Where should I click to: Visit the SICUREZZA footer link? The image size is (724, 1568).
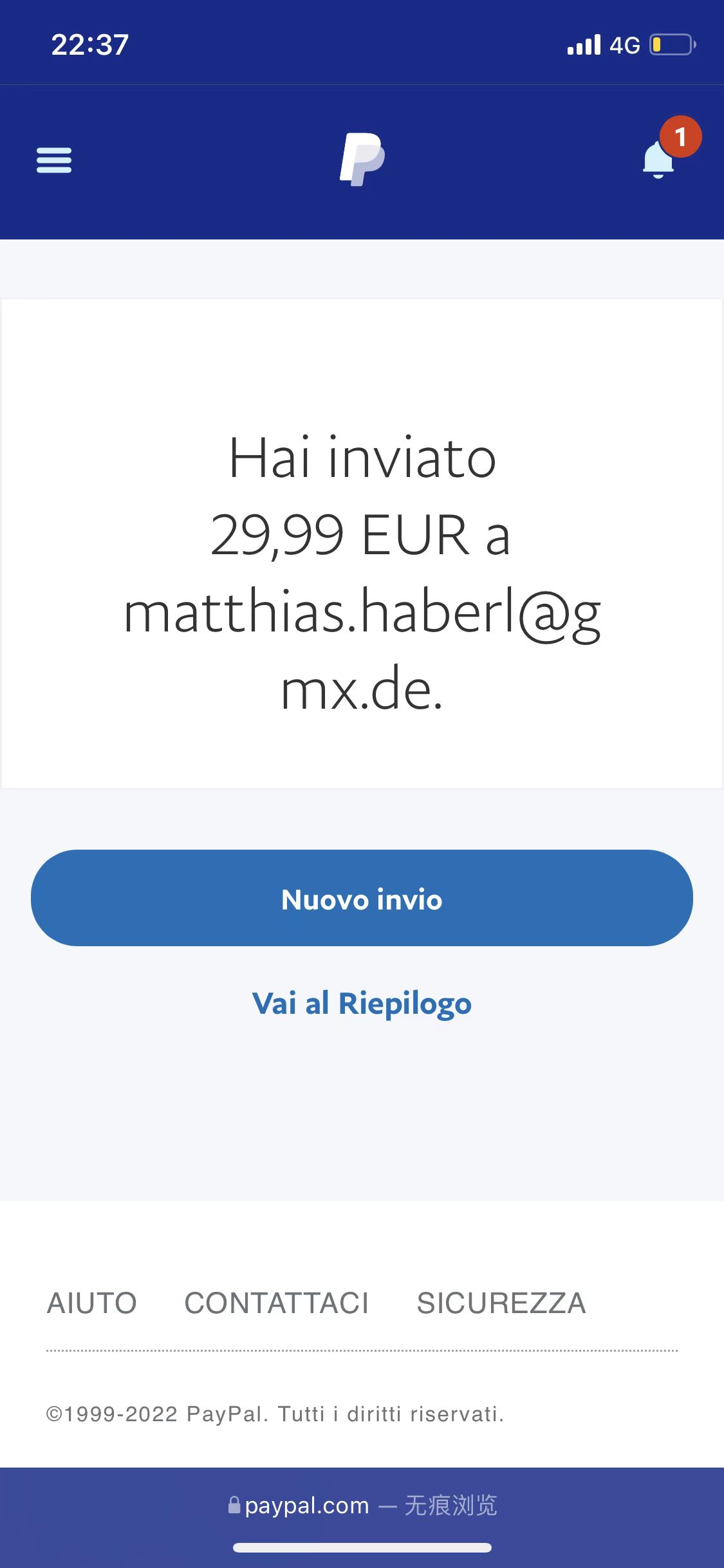pos(501,1303)
